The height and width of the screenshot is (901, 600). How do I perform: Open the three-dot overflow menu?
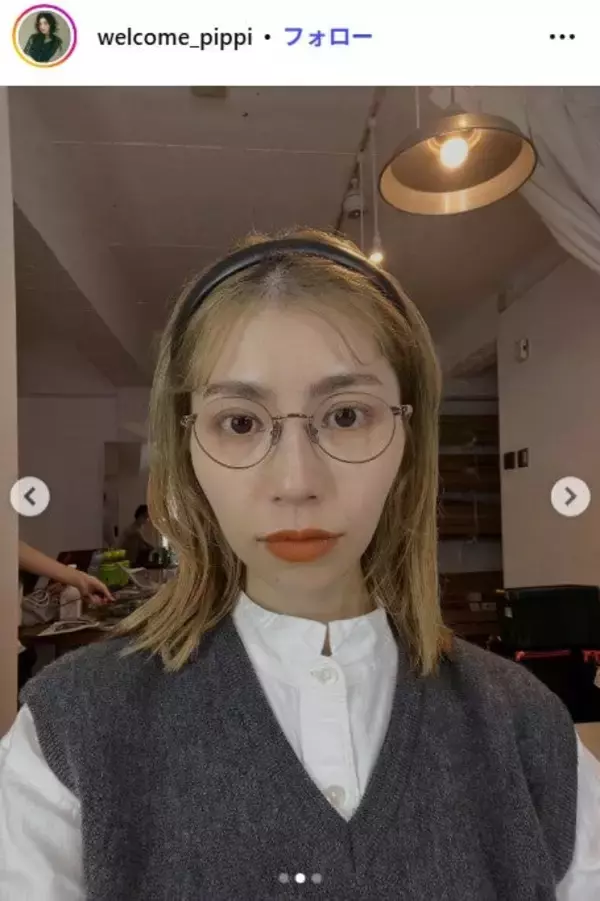[562, 37]
